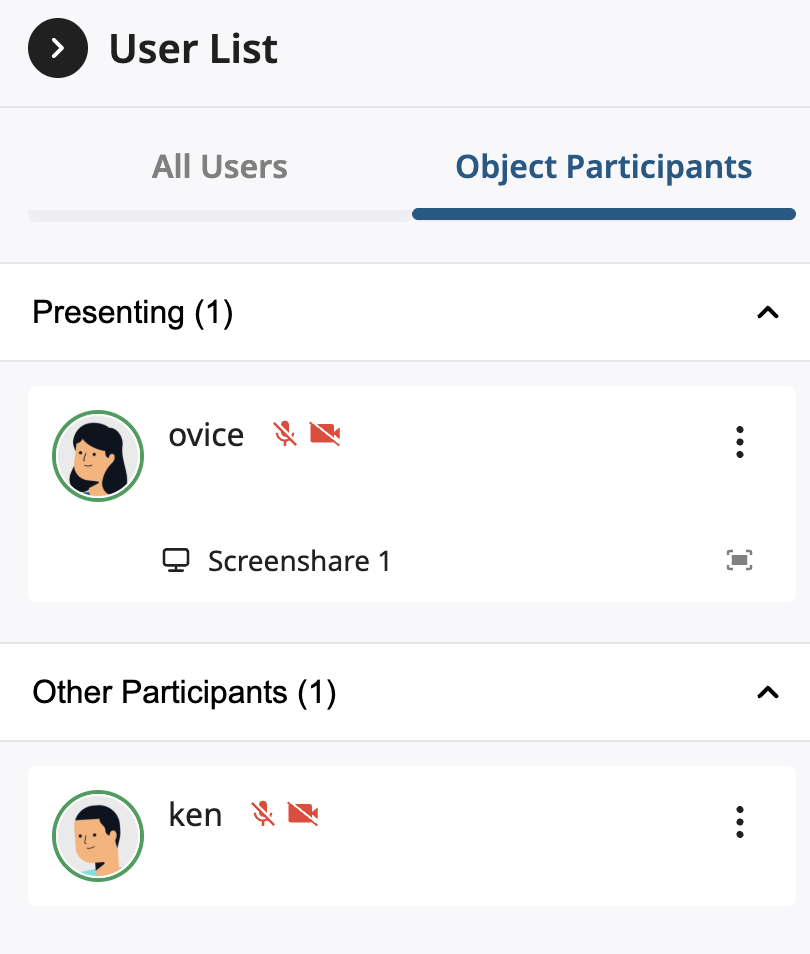
Task: Toggle ovice's video indicator
Action: tap(323, 434)
